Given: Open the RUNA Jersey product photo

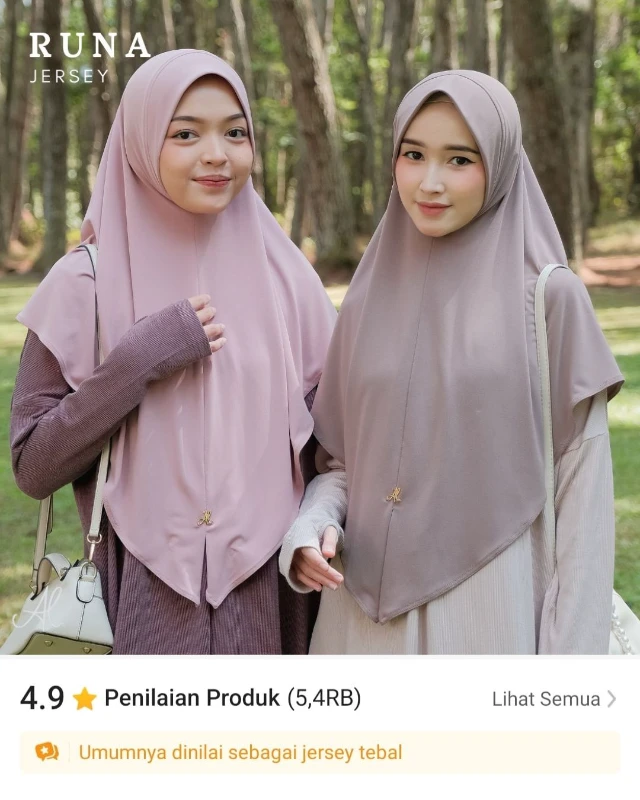Looking at the screenshot, I should (x=320, y=330).
